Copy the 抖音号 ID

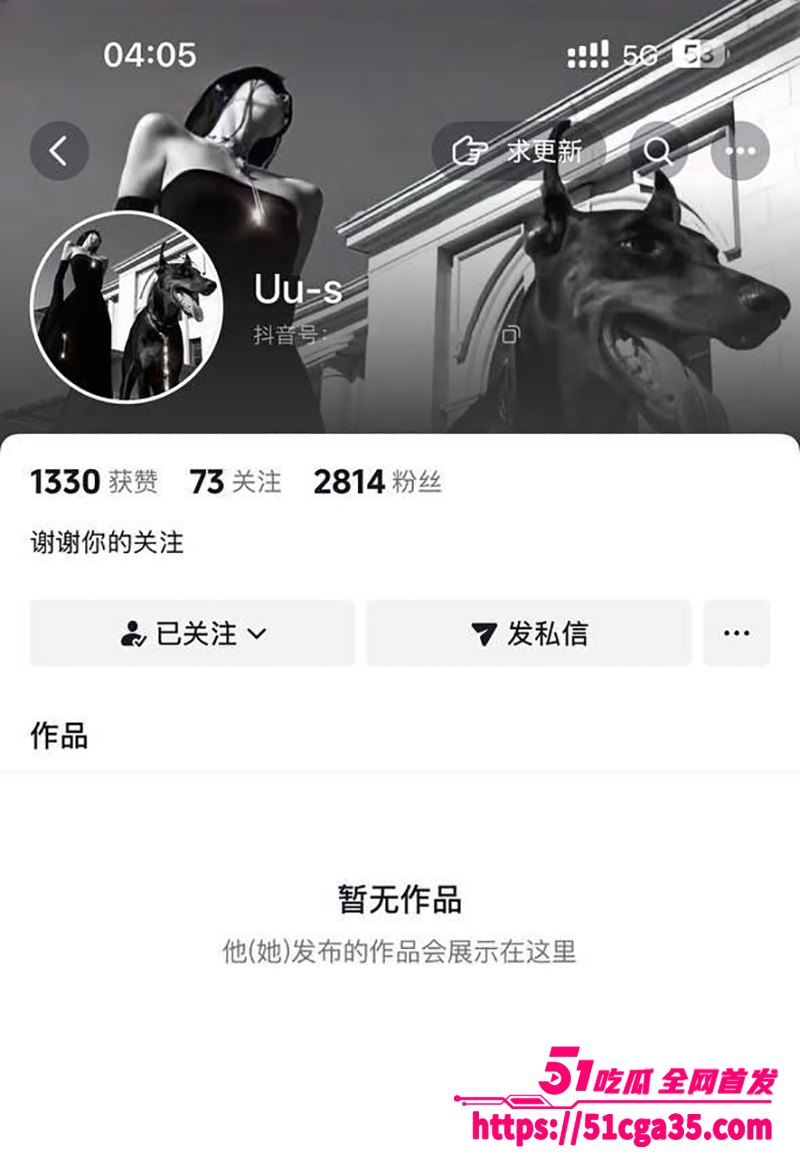(x=511, y=334)
